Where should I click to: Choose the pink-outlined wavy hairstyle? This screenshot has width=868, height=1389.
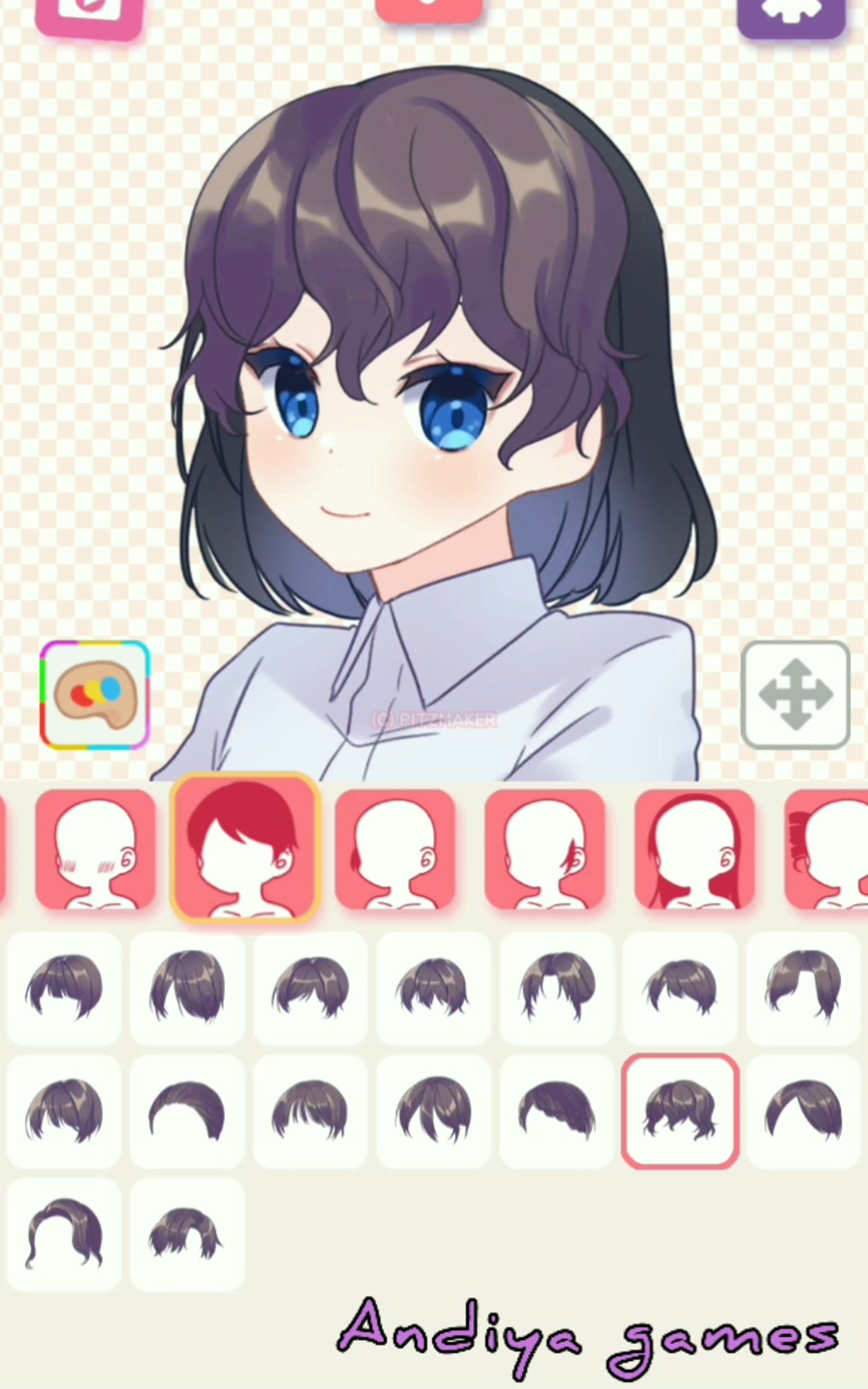tap(680, 1111)
